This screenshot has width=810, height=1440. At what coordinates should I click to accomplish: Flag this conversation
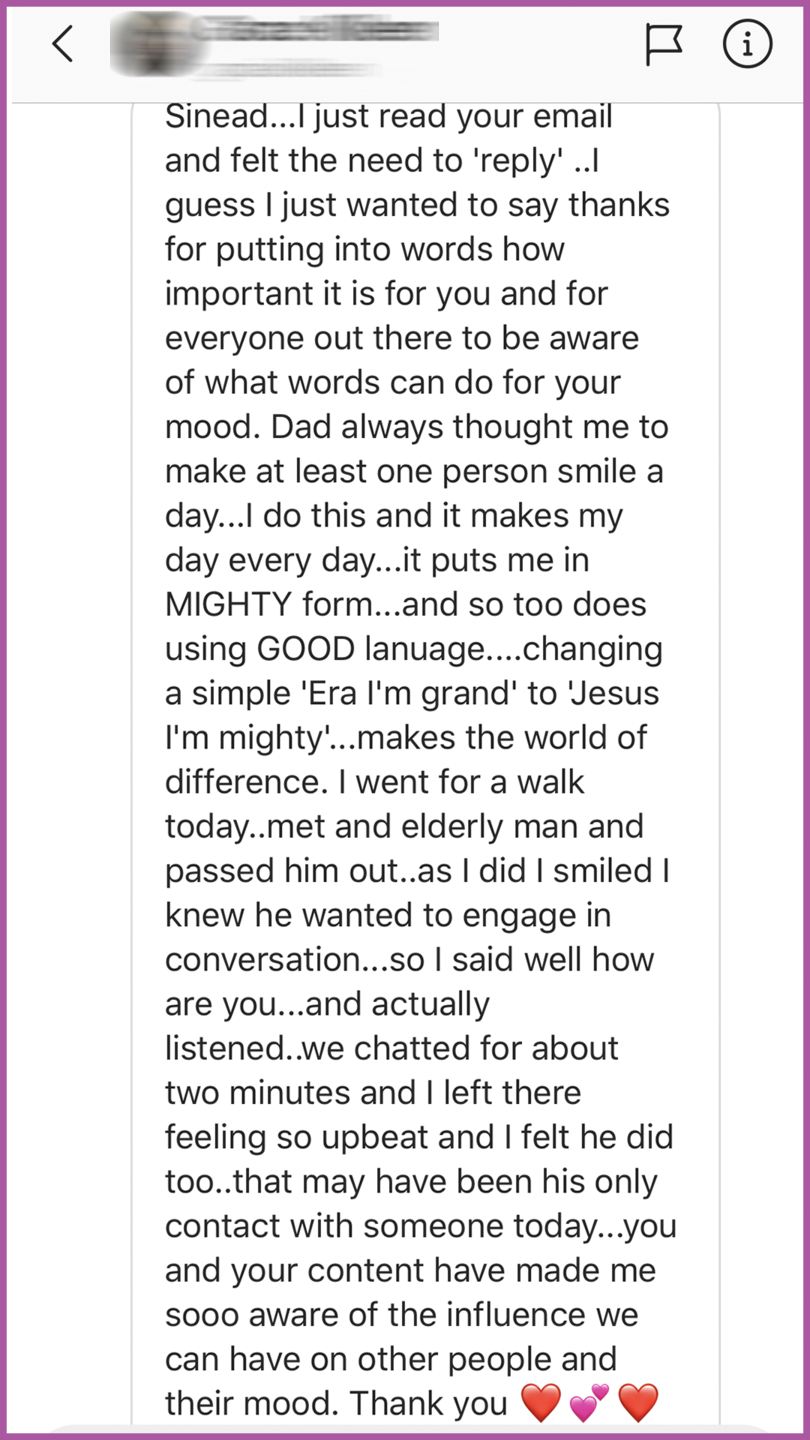(x=664, y=45)
